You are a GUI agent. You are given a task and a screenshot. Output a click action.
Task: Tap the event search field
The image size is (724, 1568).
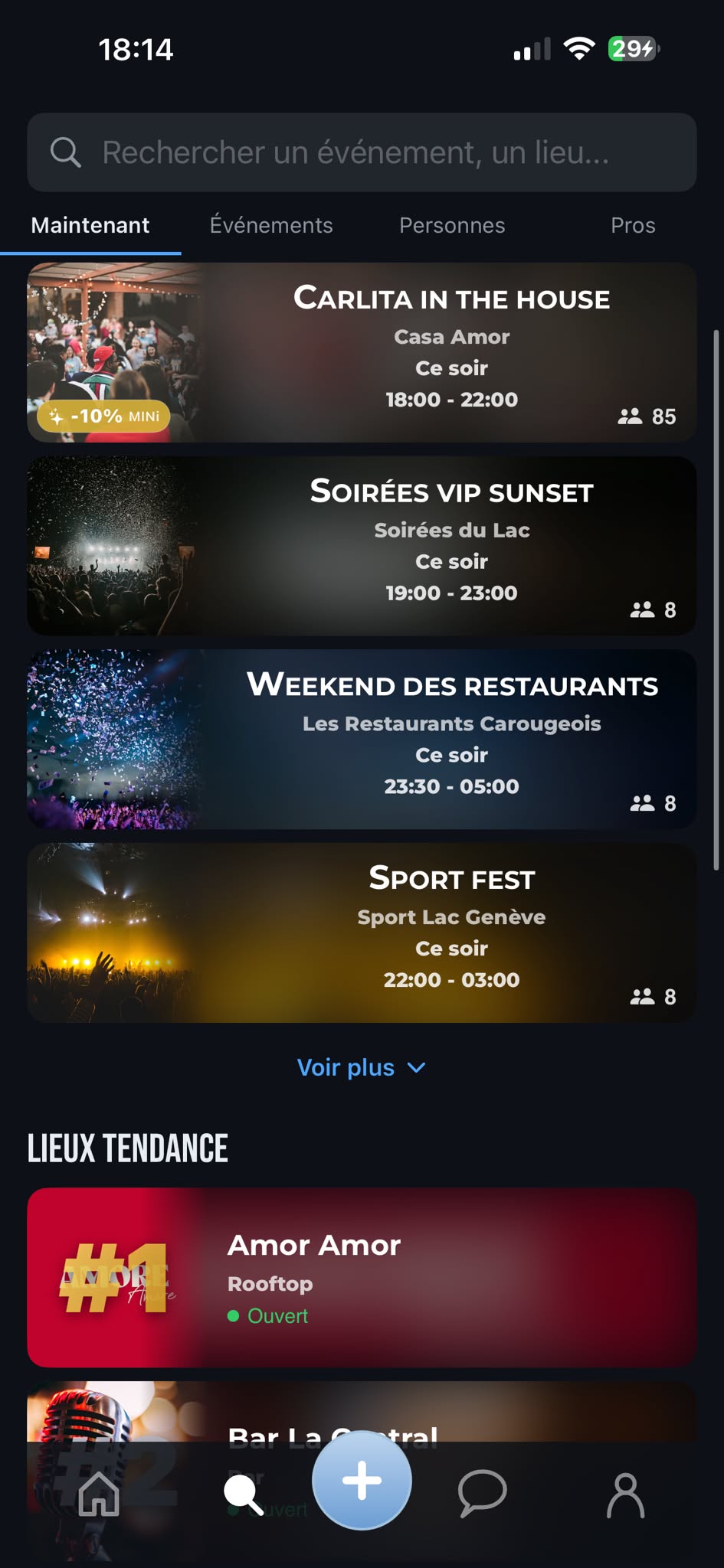362,152
